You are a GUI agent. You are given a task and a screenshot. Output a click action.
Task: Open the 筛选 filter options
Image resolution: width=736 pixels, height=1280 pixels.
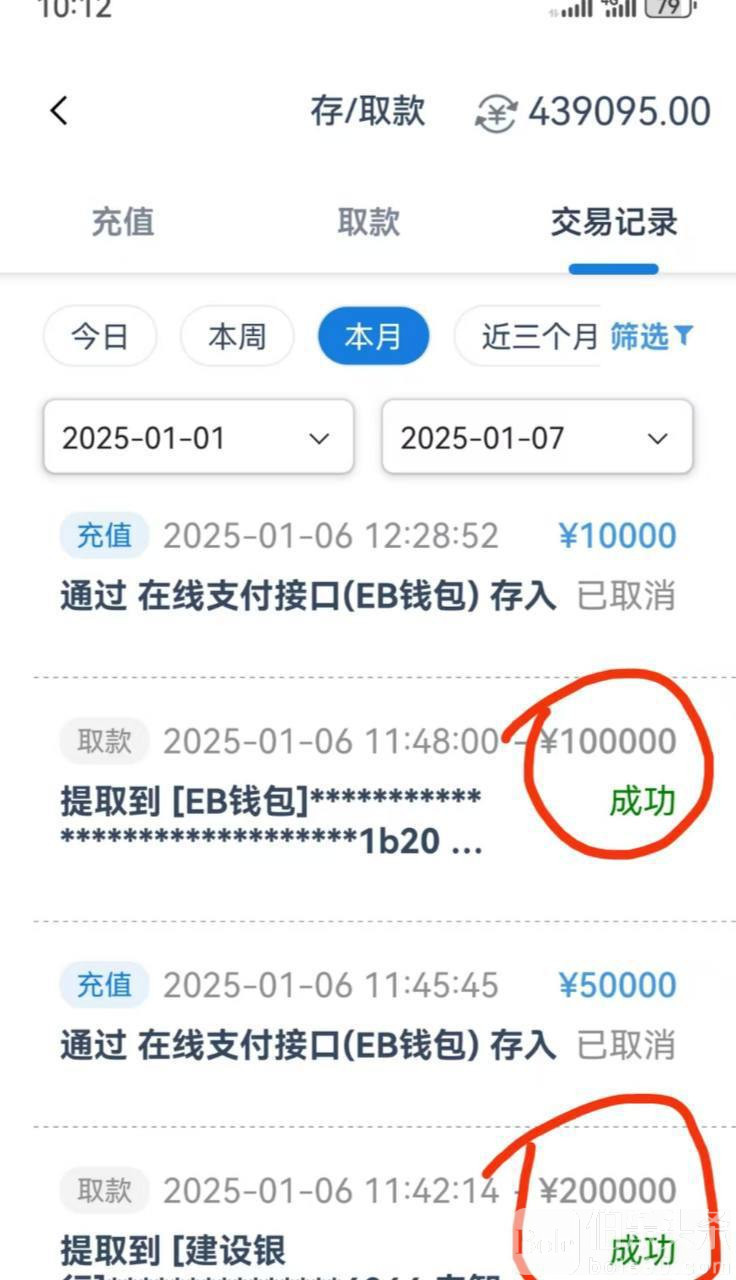pos(651,336)
